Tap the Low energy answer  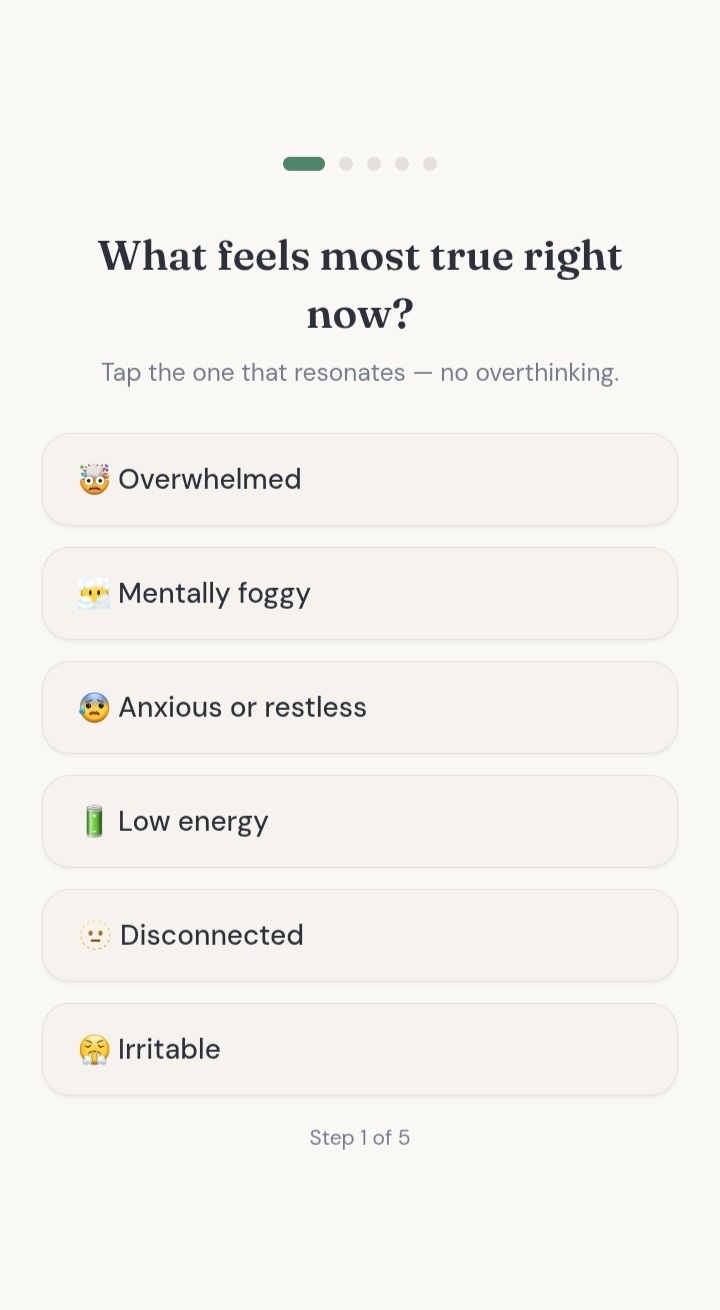click(360, 821)
